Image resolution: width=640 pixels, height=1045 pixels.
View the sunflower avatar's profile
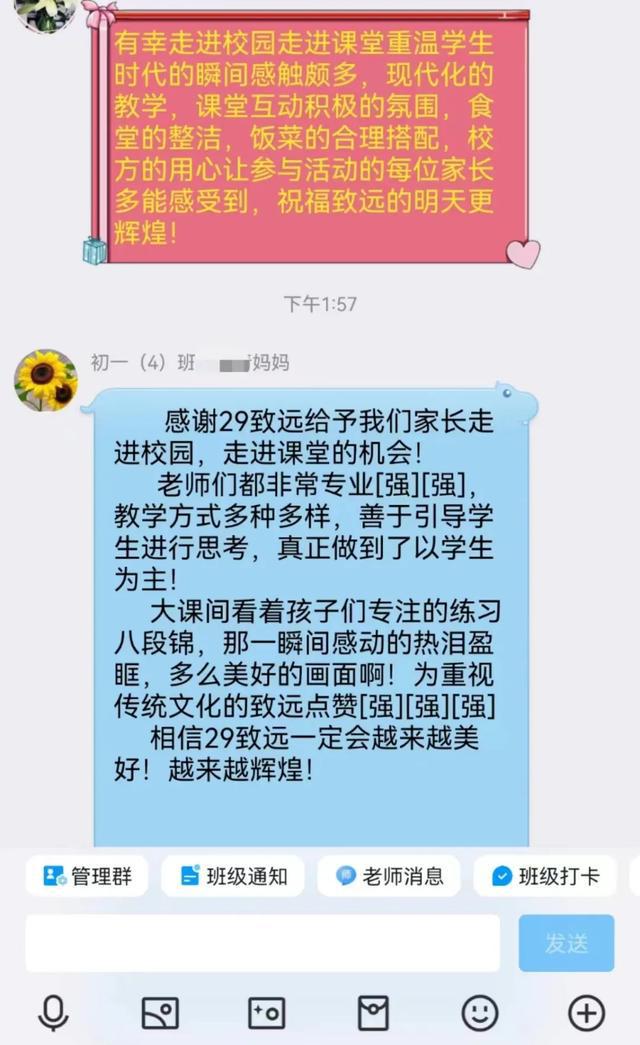click(x=46, y=380)
